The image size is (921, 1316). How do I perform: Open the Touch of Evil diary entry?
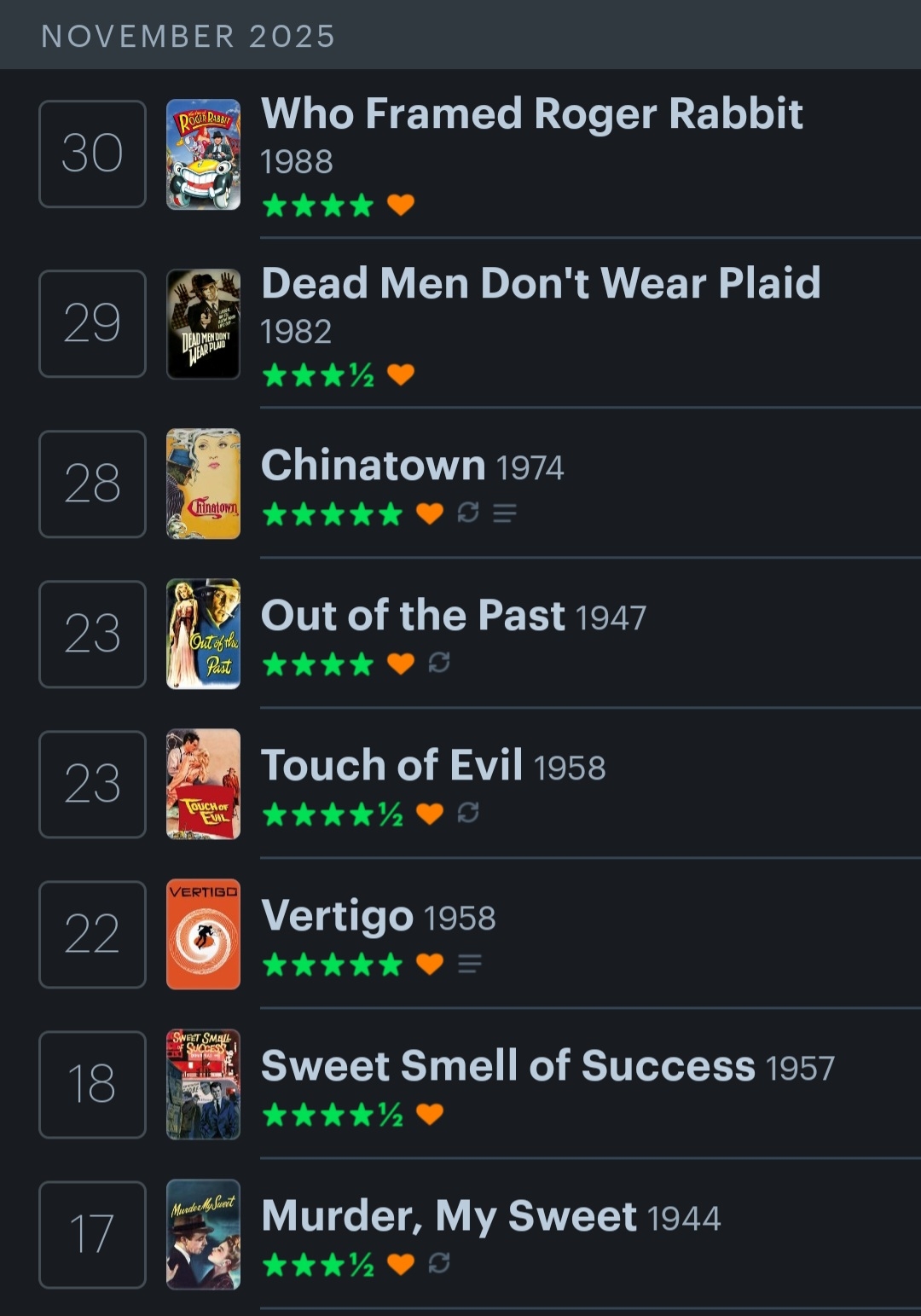point(391,766)
